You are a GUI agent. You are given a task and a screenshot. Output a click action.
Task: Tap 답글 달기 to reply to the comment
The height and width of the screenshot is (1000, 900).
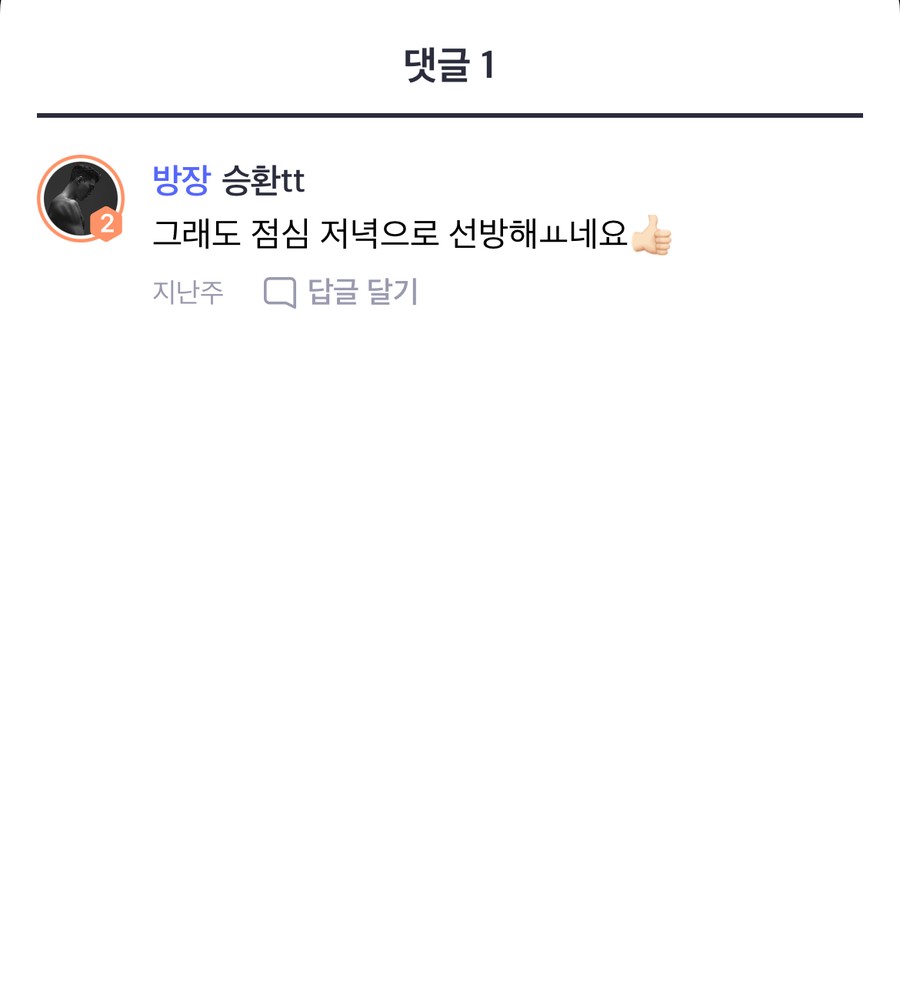342,292
